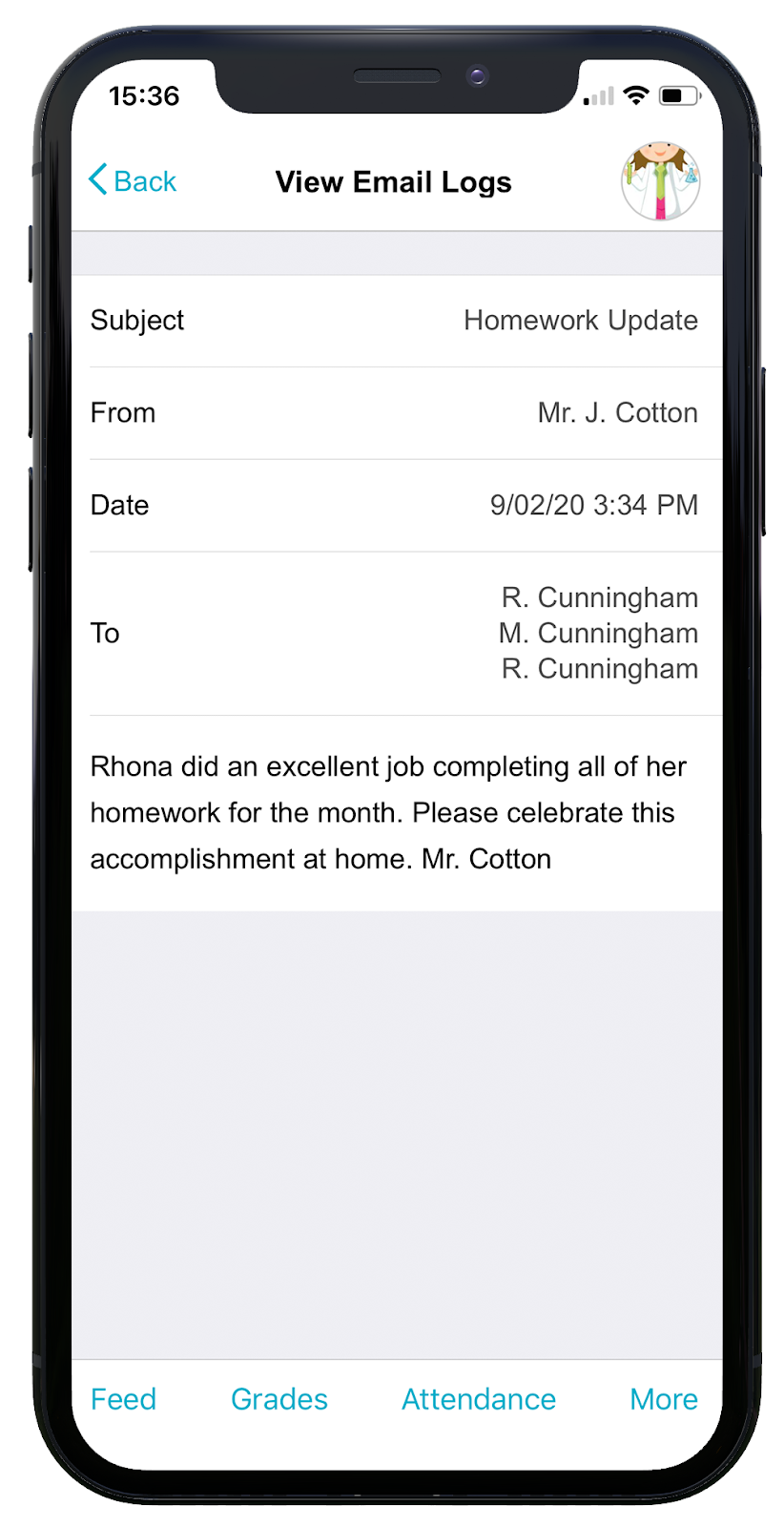Open the More tab

[664, 1399]
